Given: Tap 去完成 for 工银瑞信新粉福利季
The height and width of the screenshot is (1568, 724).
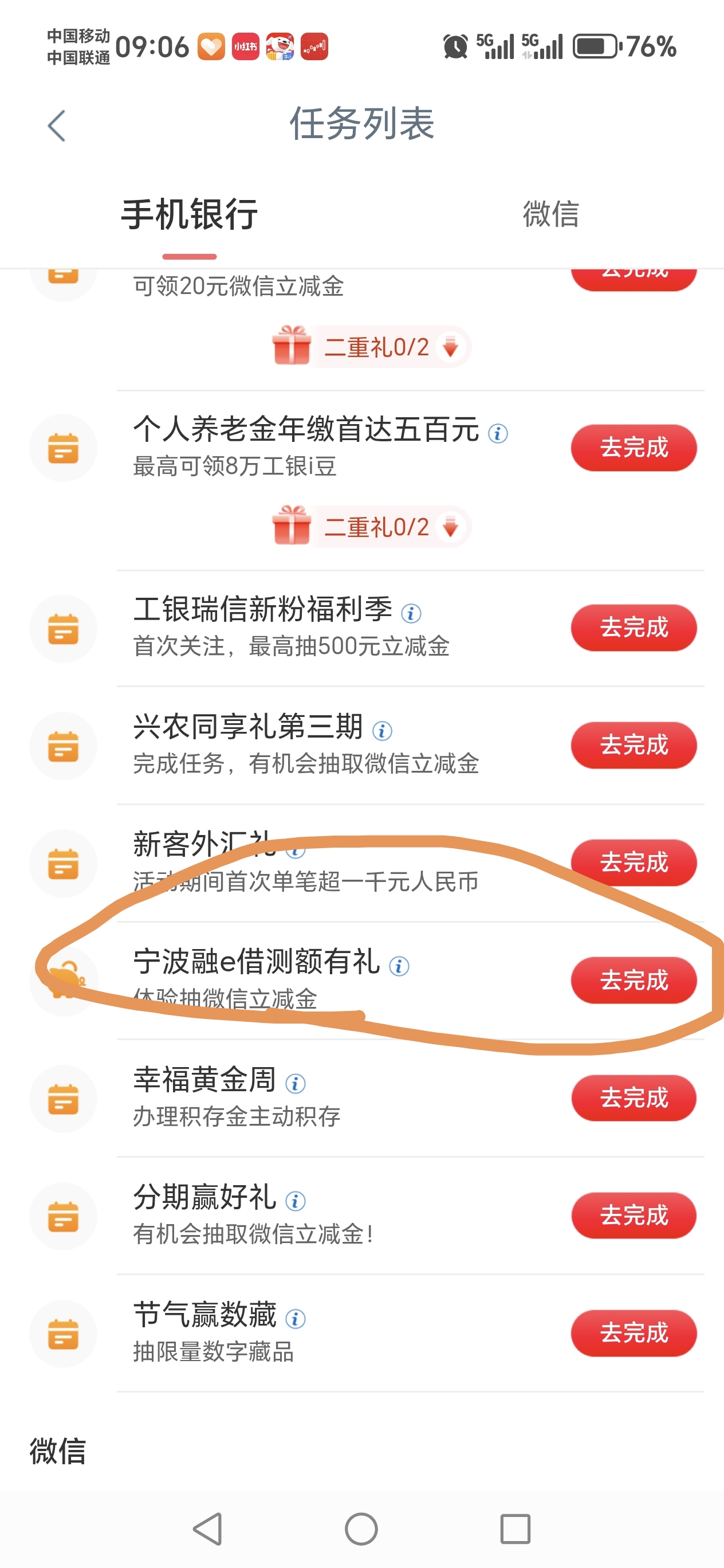Looking at the screenshot, I should tap(634, 628).
